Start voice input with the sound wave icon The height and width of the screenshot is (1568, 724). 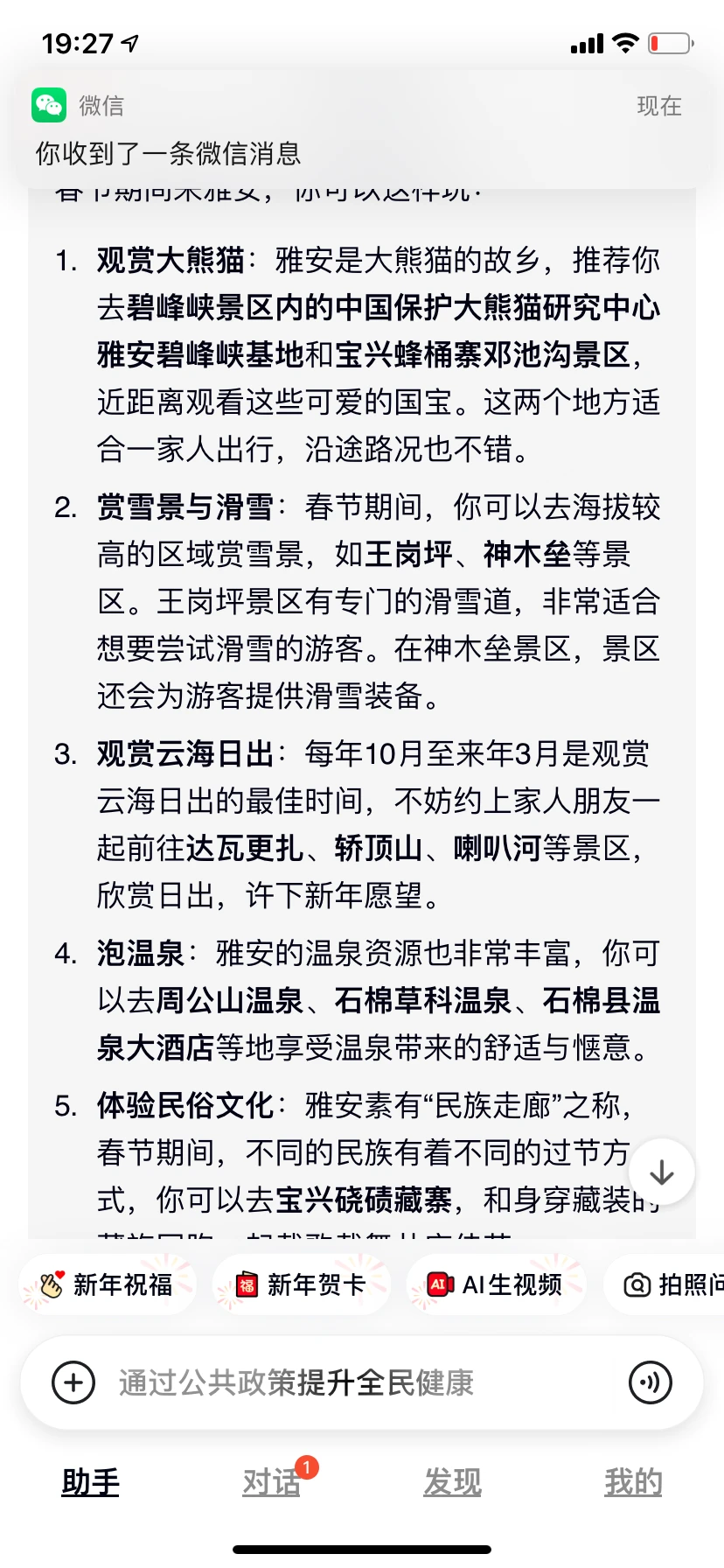[651, 1382]
